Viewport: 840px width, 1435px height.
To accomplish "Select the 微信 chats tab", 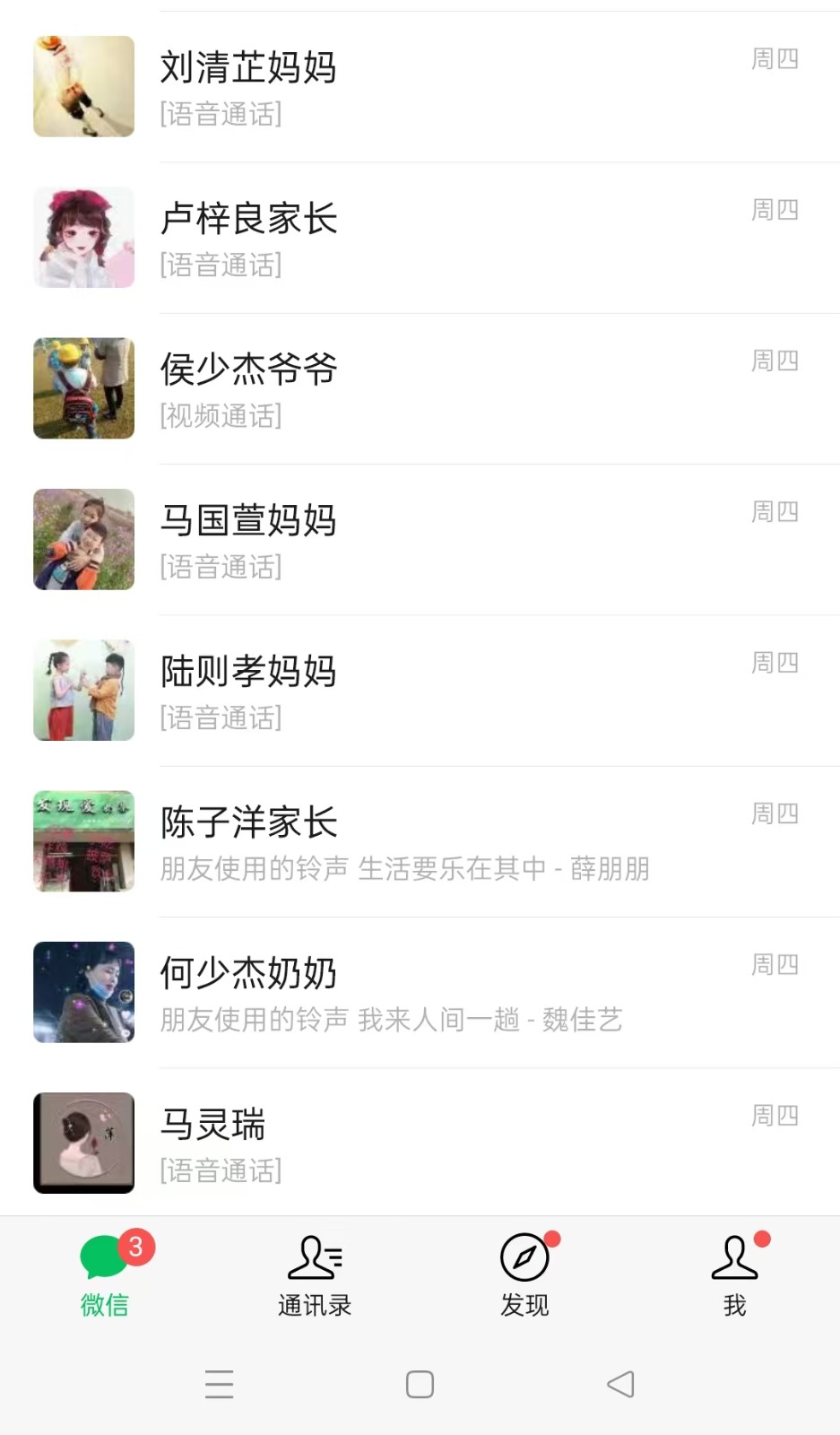I will (x=105, y=1275).
